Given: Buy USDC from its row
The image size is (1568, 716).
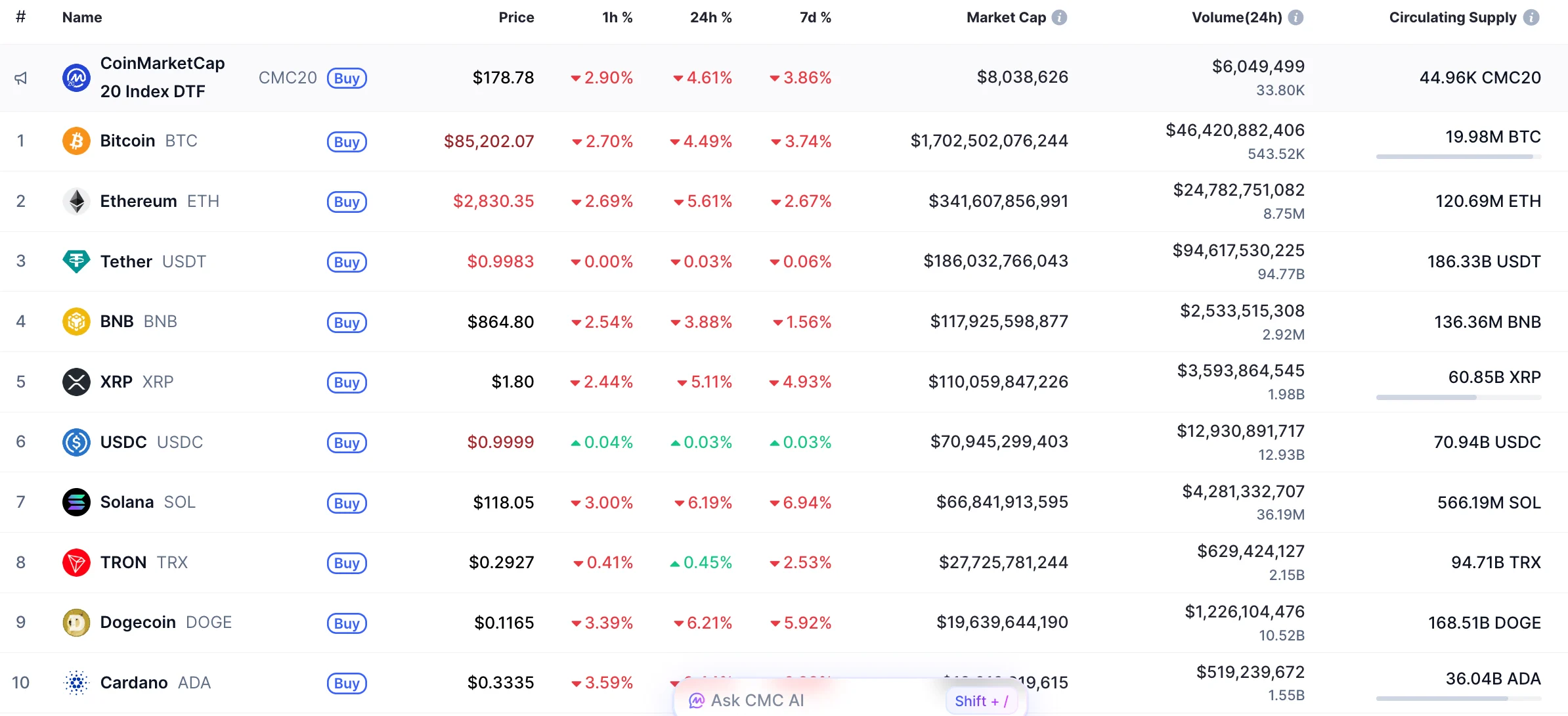Looking at the screenshot, I should [347, 443].
